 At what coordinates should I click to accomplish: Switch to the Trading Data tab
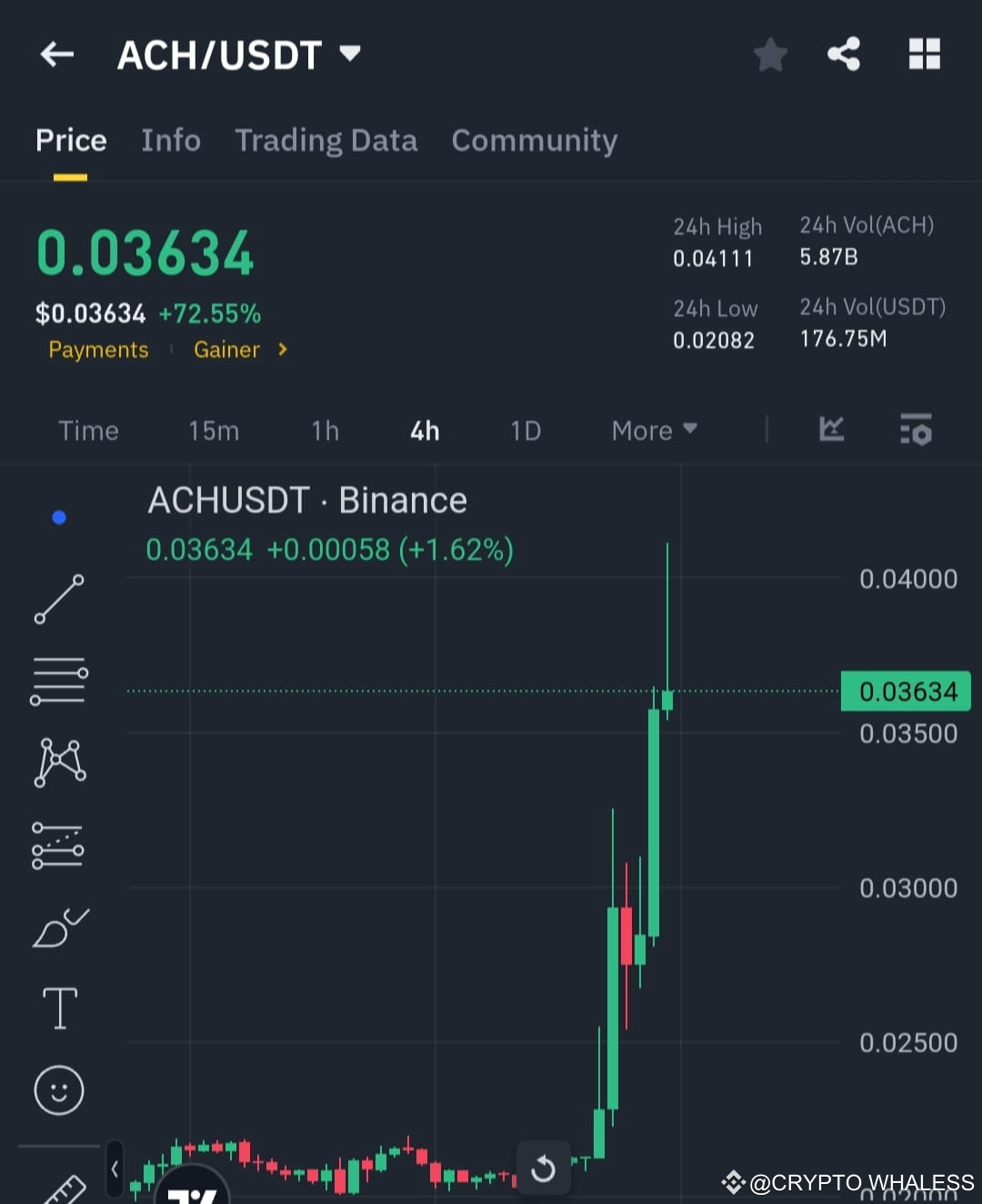pos(326,141)
